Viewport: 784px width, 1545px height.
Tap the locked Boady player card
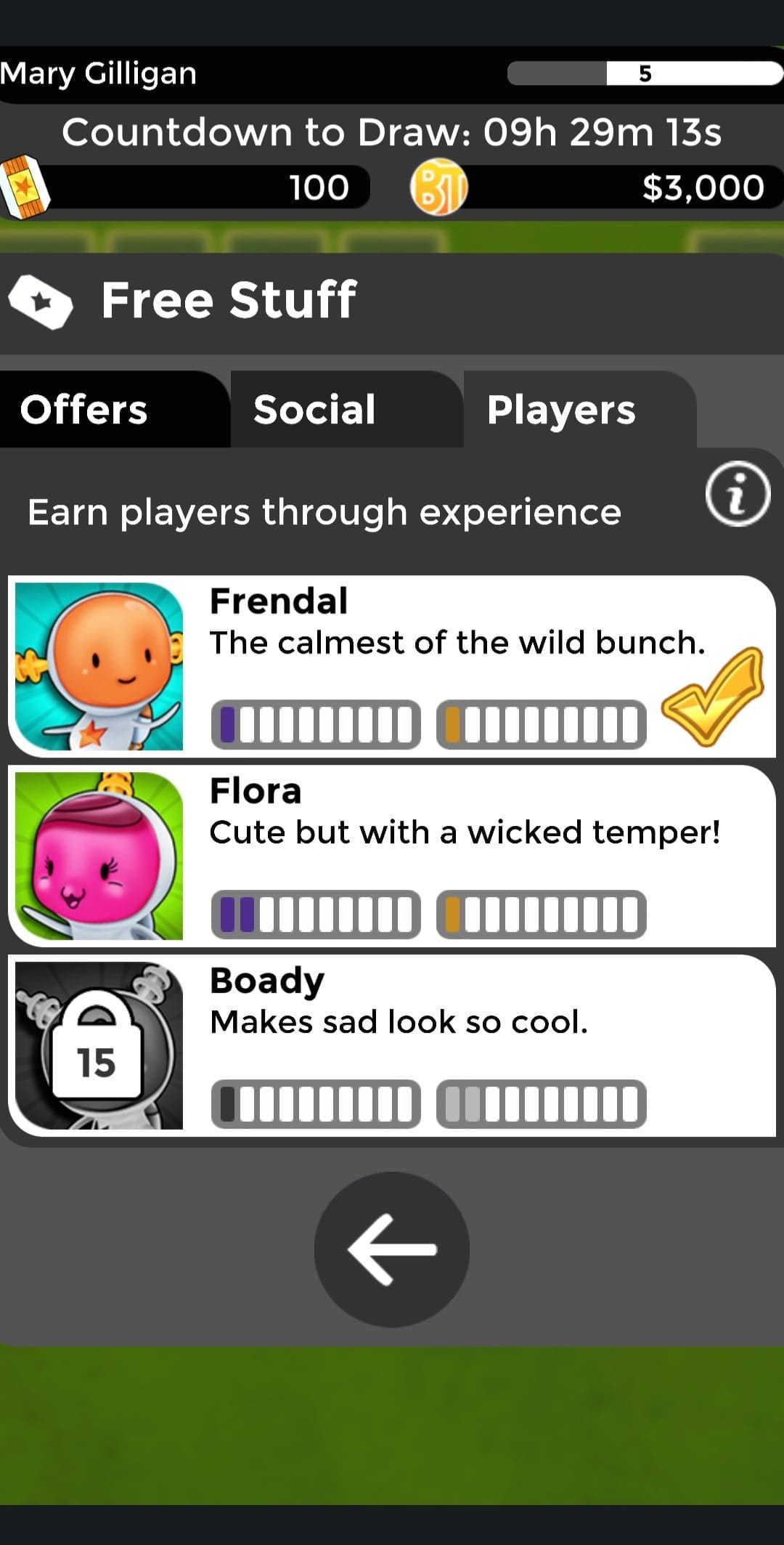tap(392, 1045)
